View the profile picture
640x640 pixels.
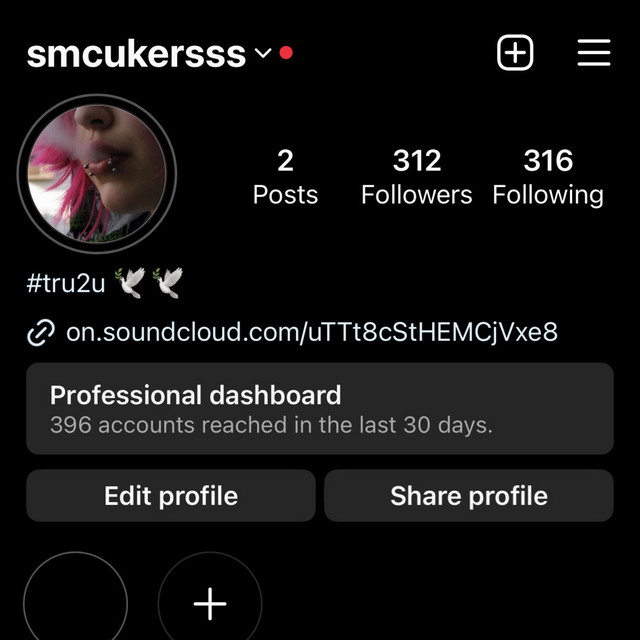[97, 174]
